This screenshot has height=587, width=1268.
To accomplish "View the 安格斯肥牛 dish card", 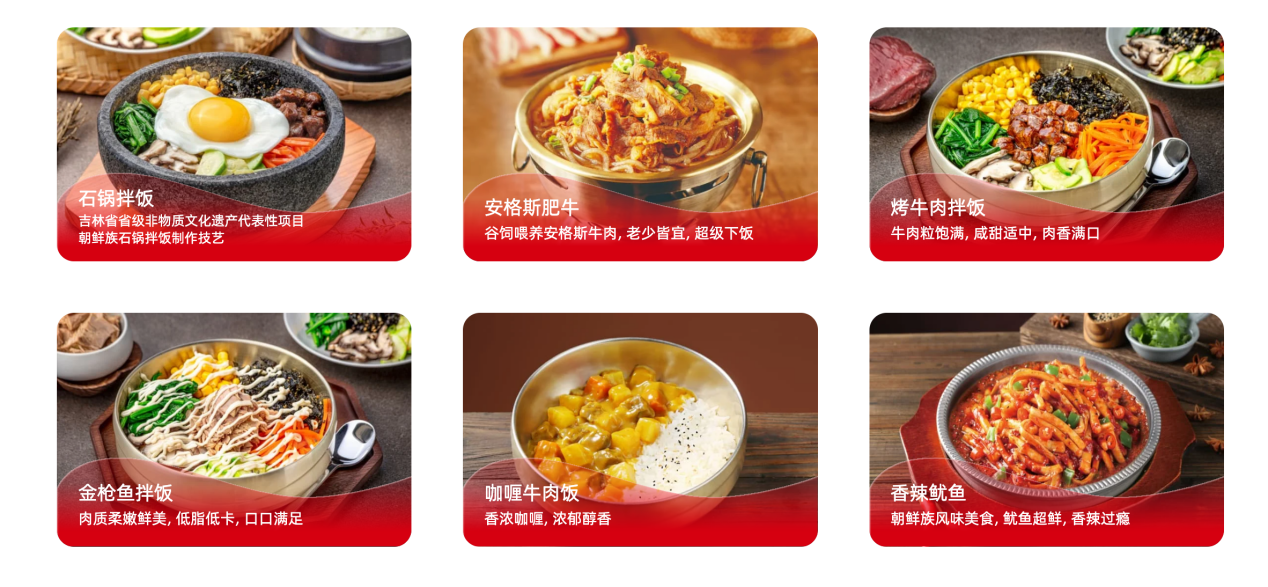I will tap(640, 144).
